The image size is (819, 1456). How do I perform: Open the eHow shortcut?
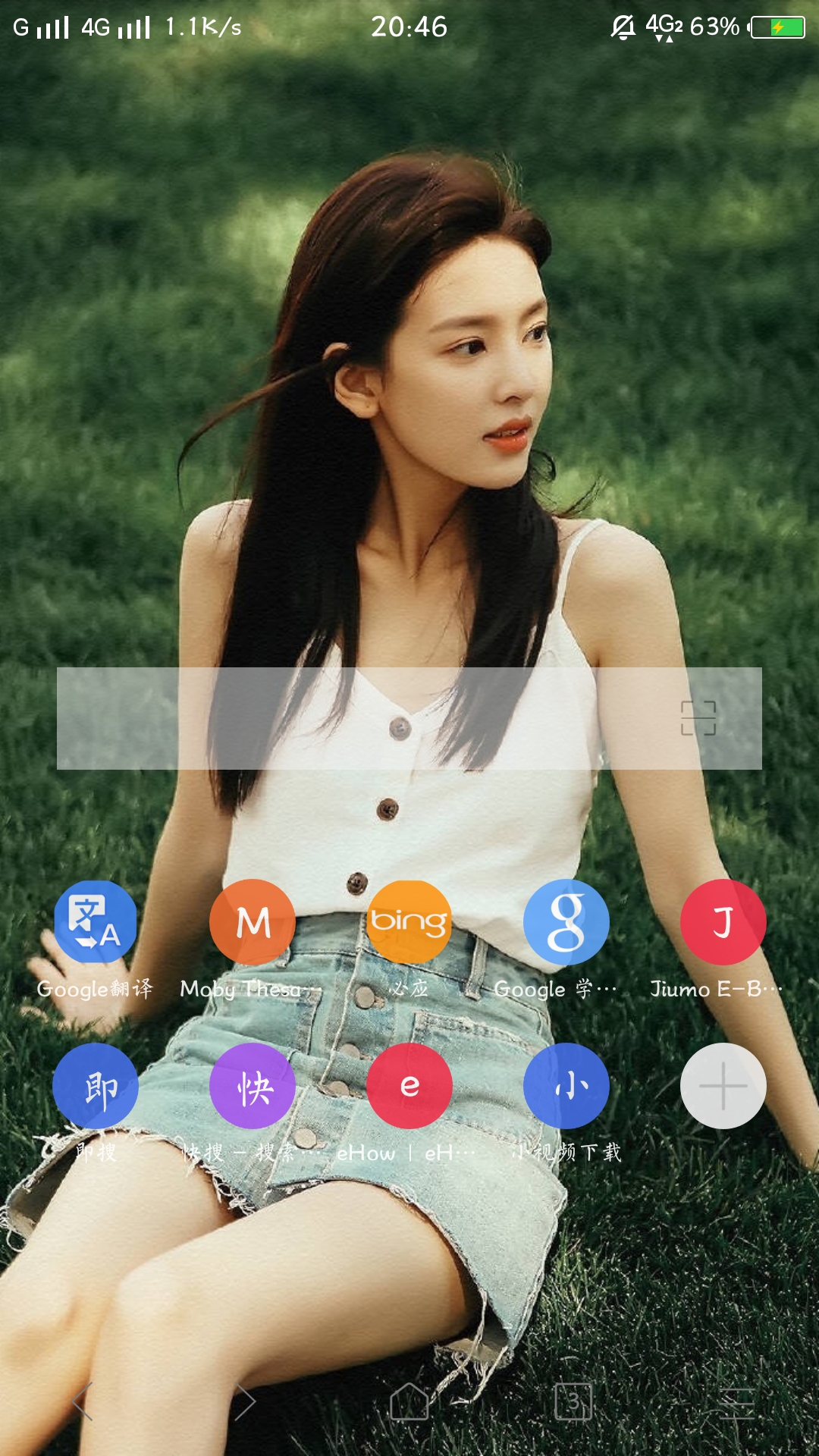[x=409, y=1086]
